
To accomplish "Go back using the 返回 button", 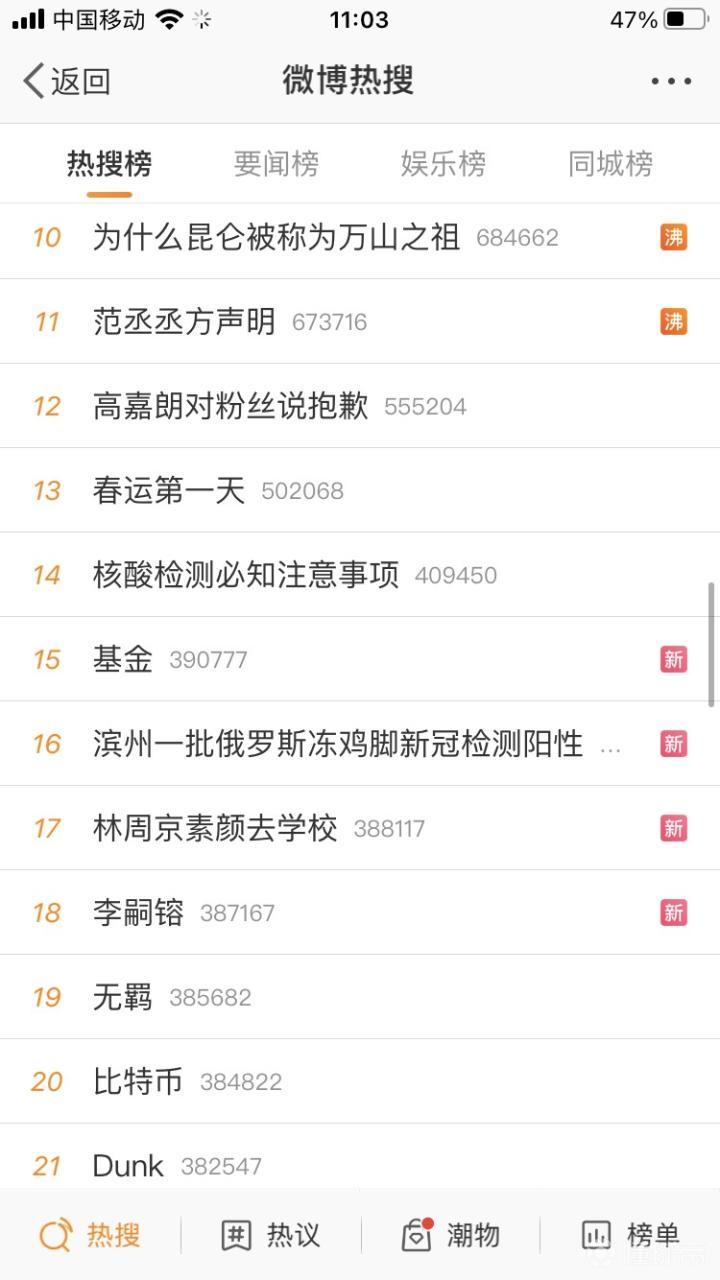I will (x=68, y=81).
